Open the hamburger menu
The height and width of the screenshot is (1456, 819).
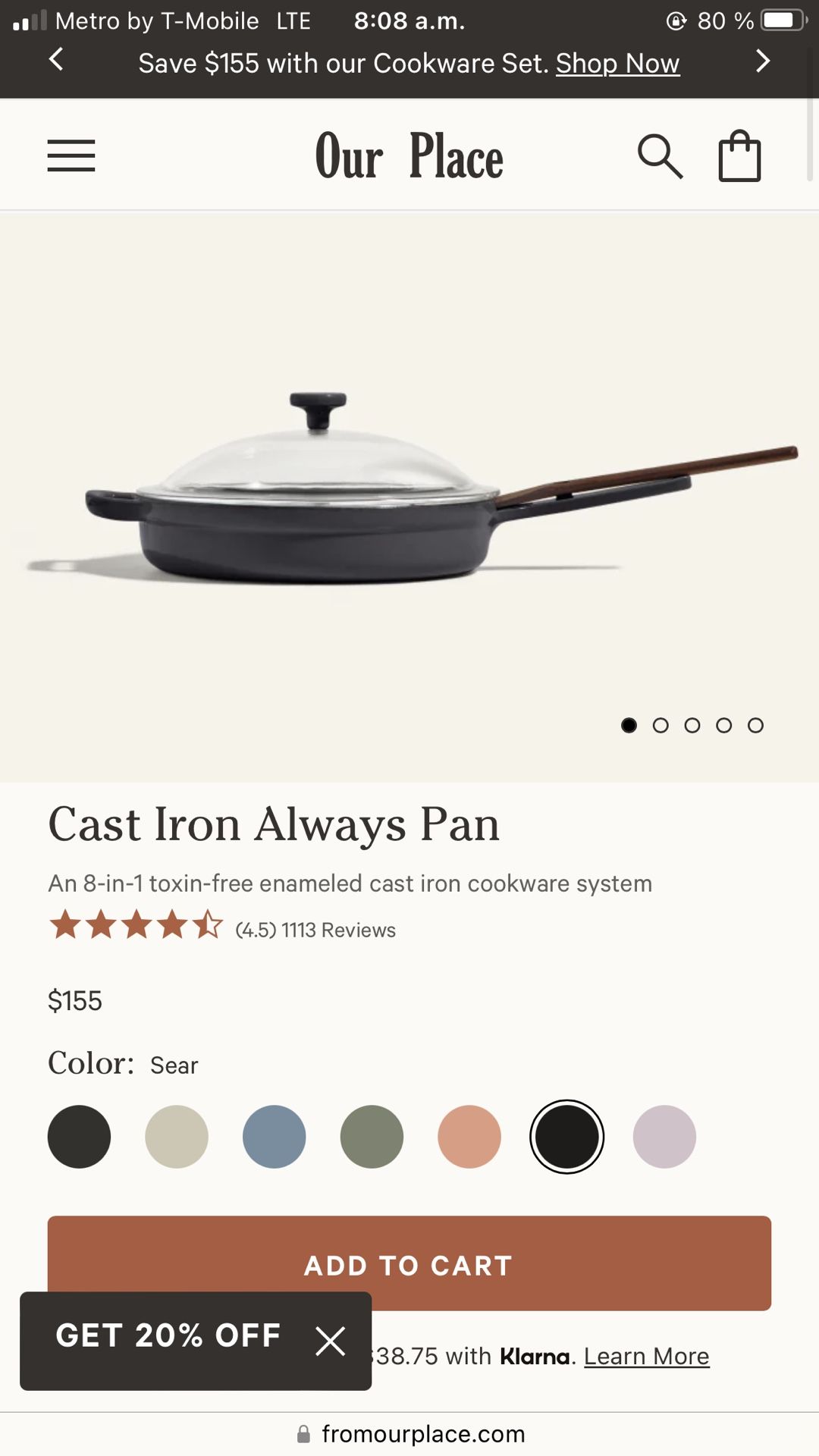[x=71, y=155]
